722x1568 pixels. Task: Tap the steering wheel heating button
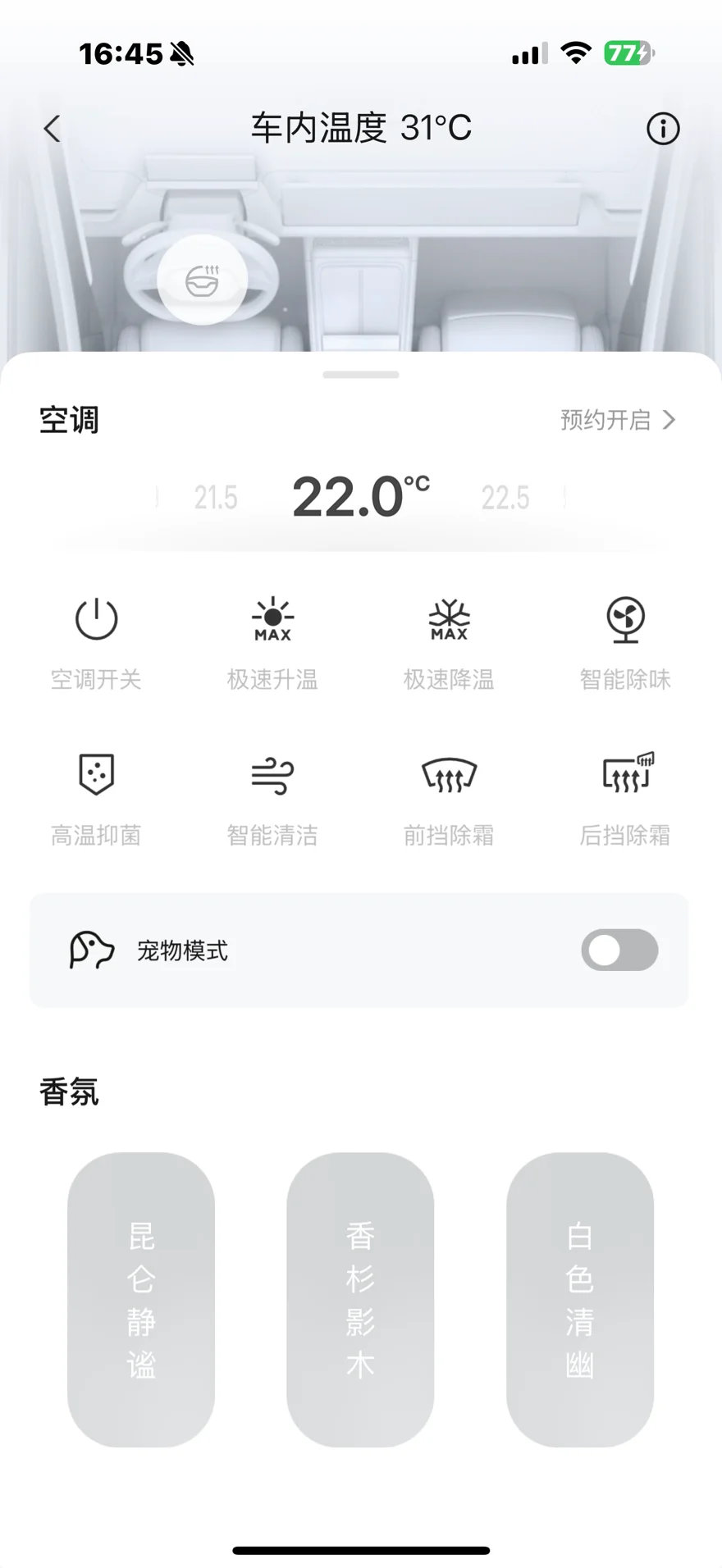[203, 280]
